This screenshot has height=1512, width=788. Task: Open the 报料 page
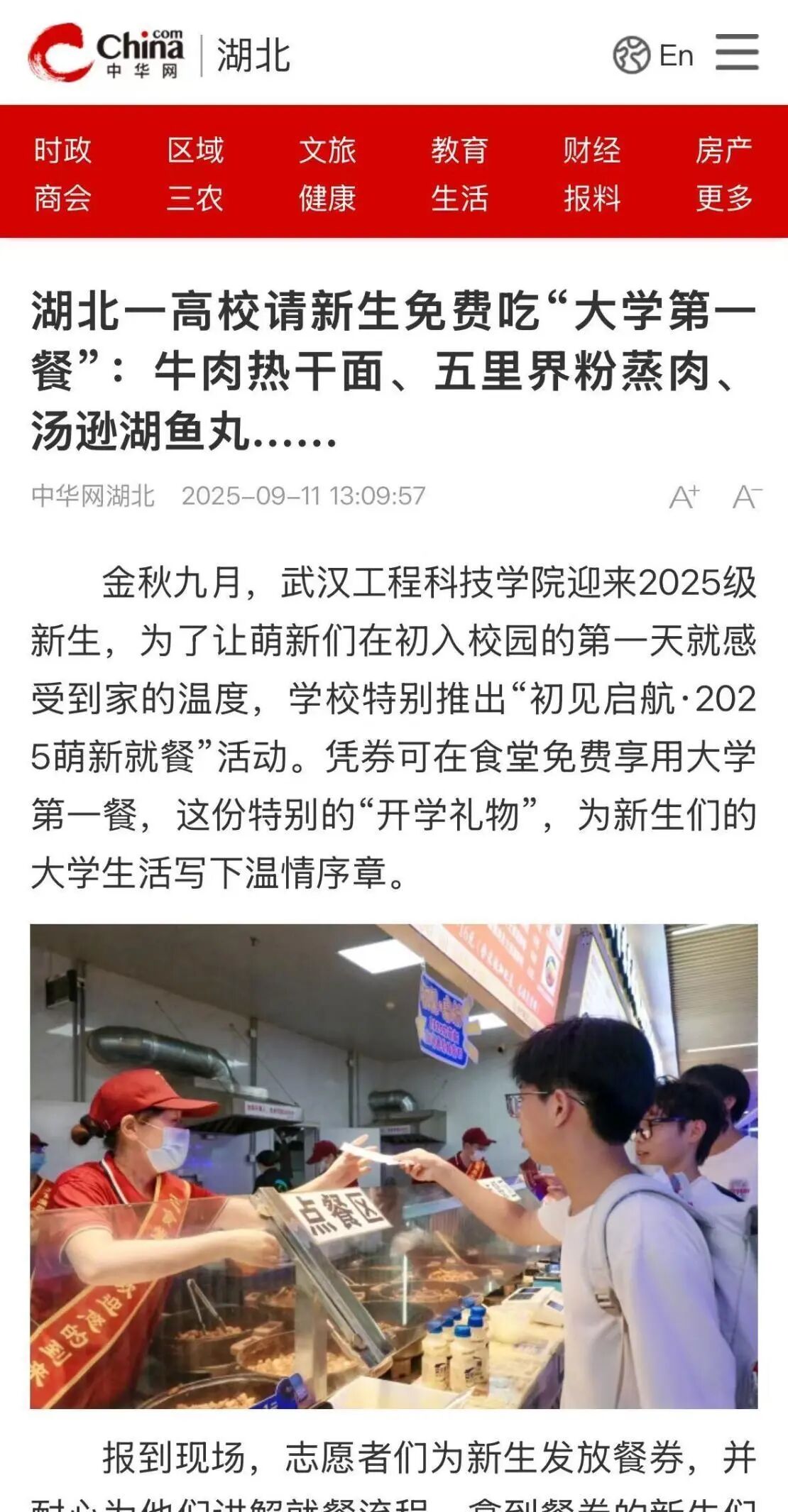click(x=591, y=198)
